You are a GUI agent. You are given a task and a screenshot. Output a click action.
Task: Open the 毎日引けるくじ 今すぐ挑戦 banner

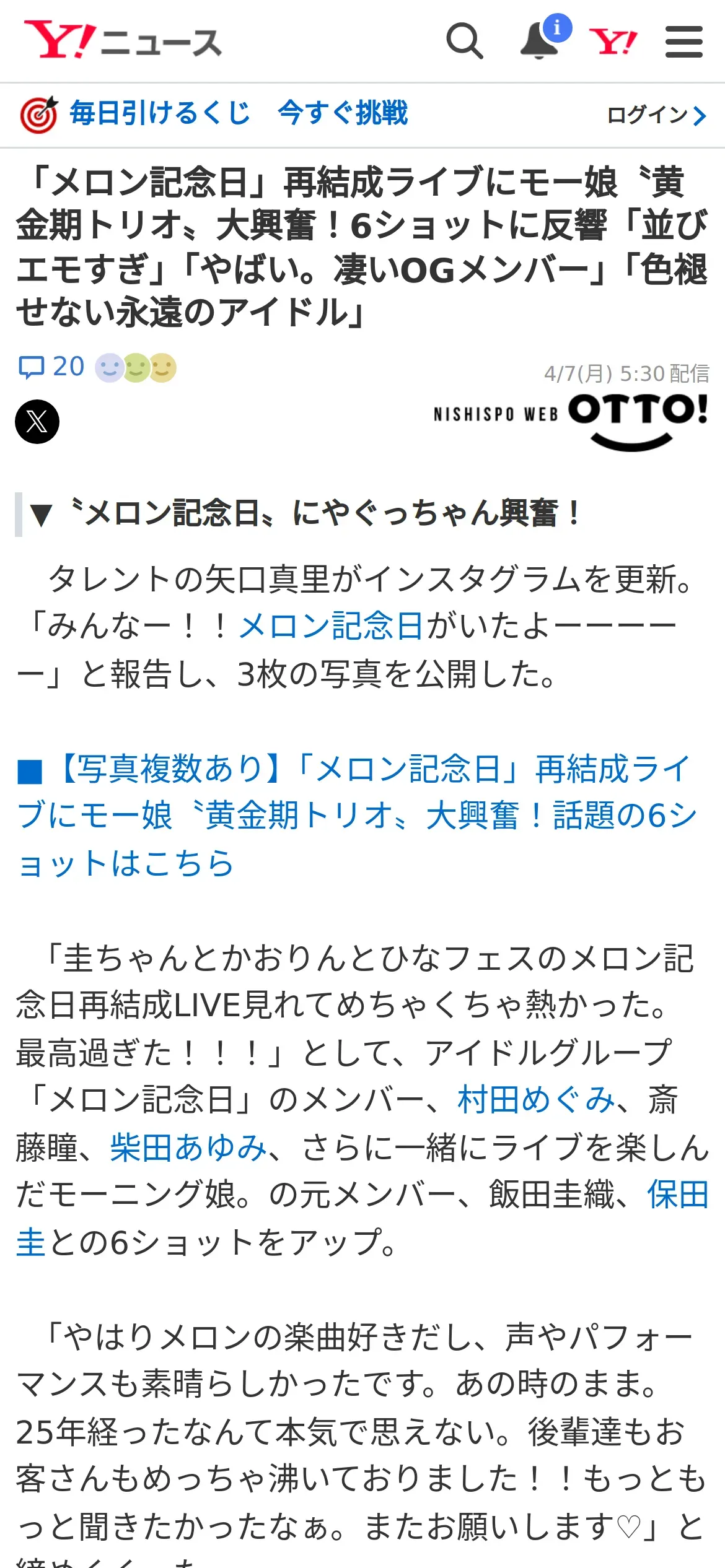coord(214,114)
